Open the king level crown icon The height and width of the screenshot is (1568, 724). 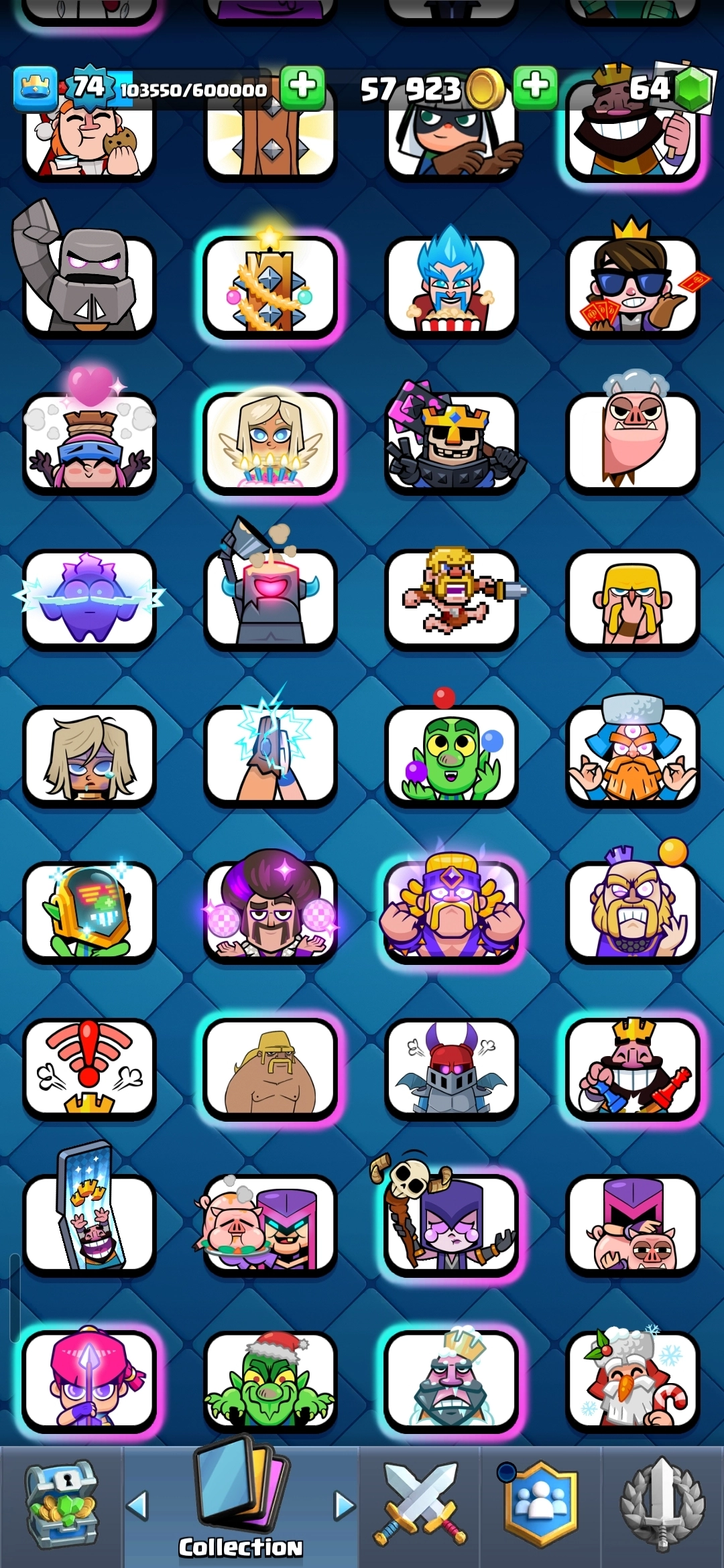[35, 88]
